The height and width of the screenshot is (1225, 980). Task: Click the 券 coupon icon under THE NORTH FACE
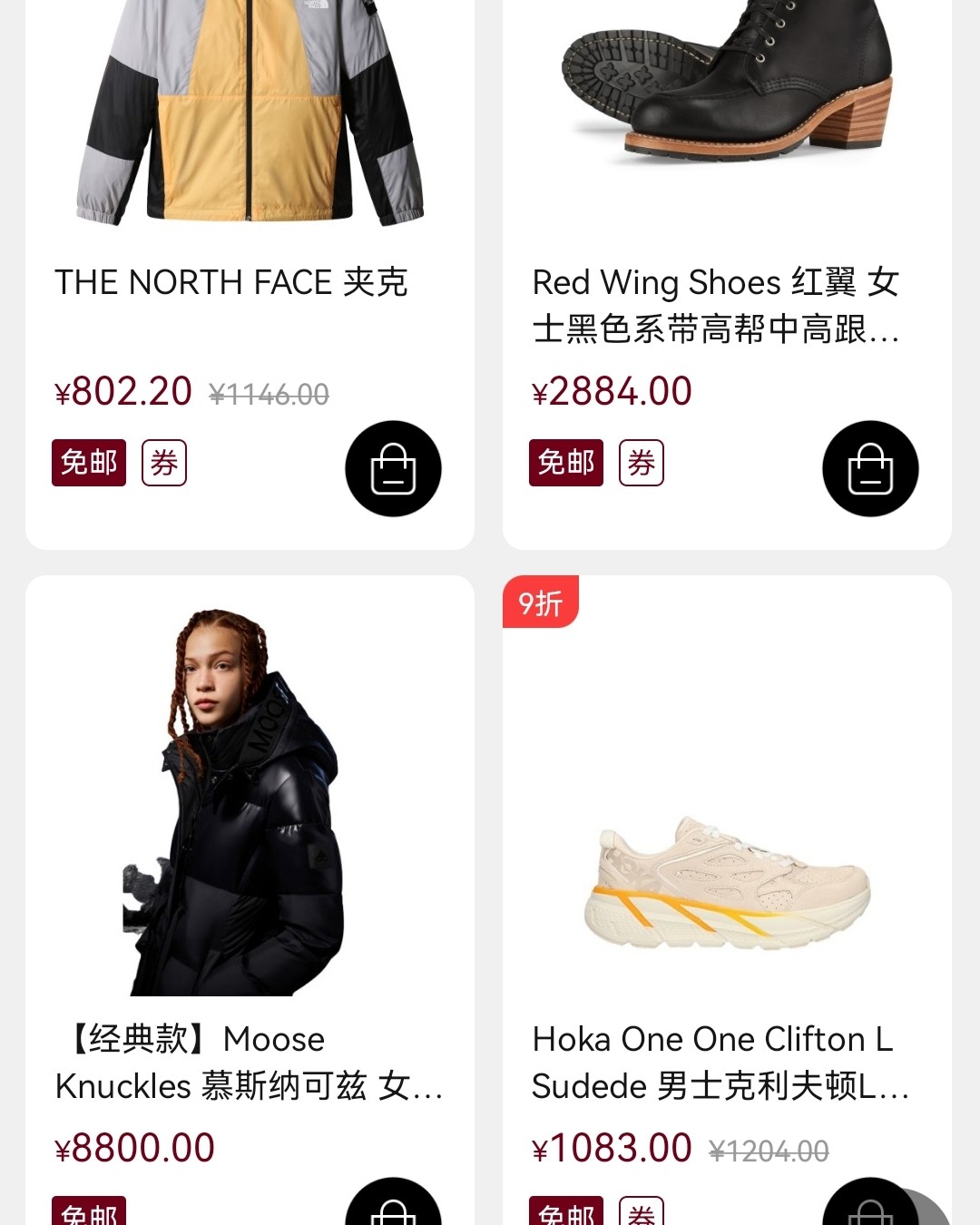pos(164,463)
